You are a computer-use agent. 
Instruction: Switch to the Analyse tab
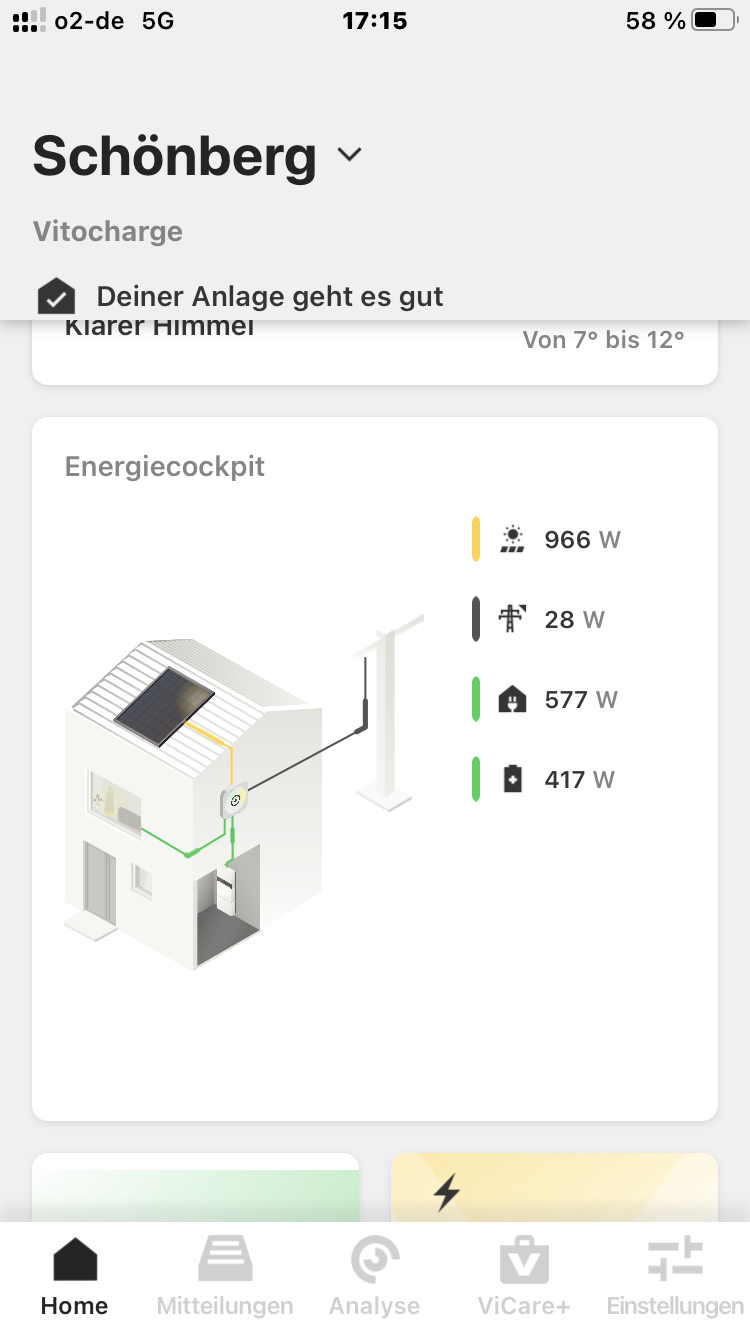(375, 1278)
